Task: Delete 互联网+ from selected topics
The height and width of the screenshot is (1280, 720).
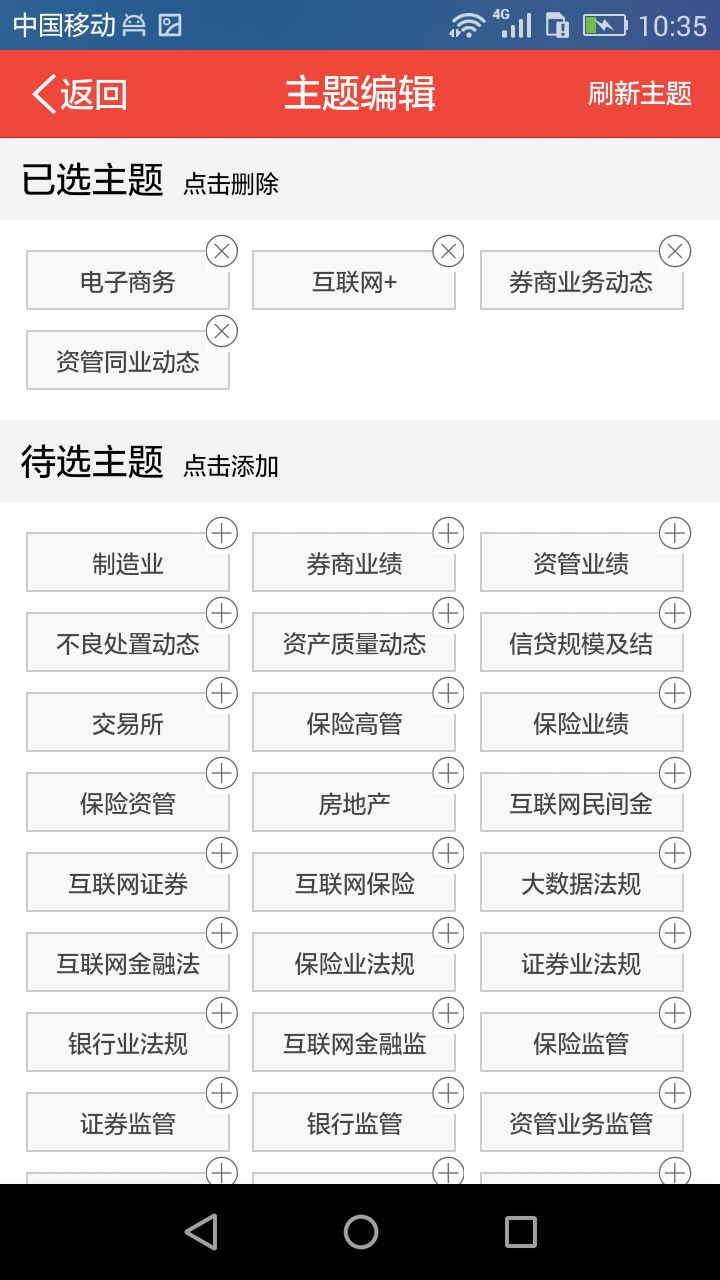Action: pos(448,252)
